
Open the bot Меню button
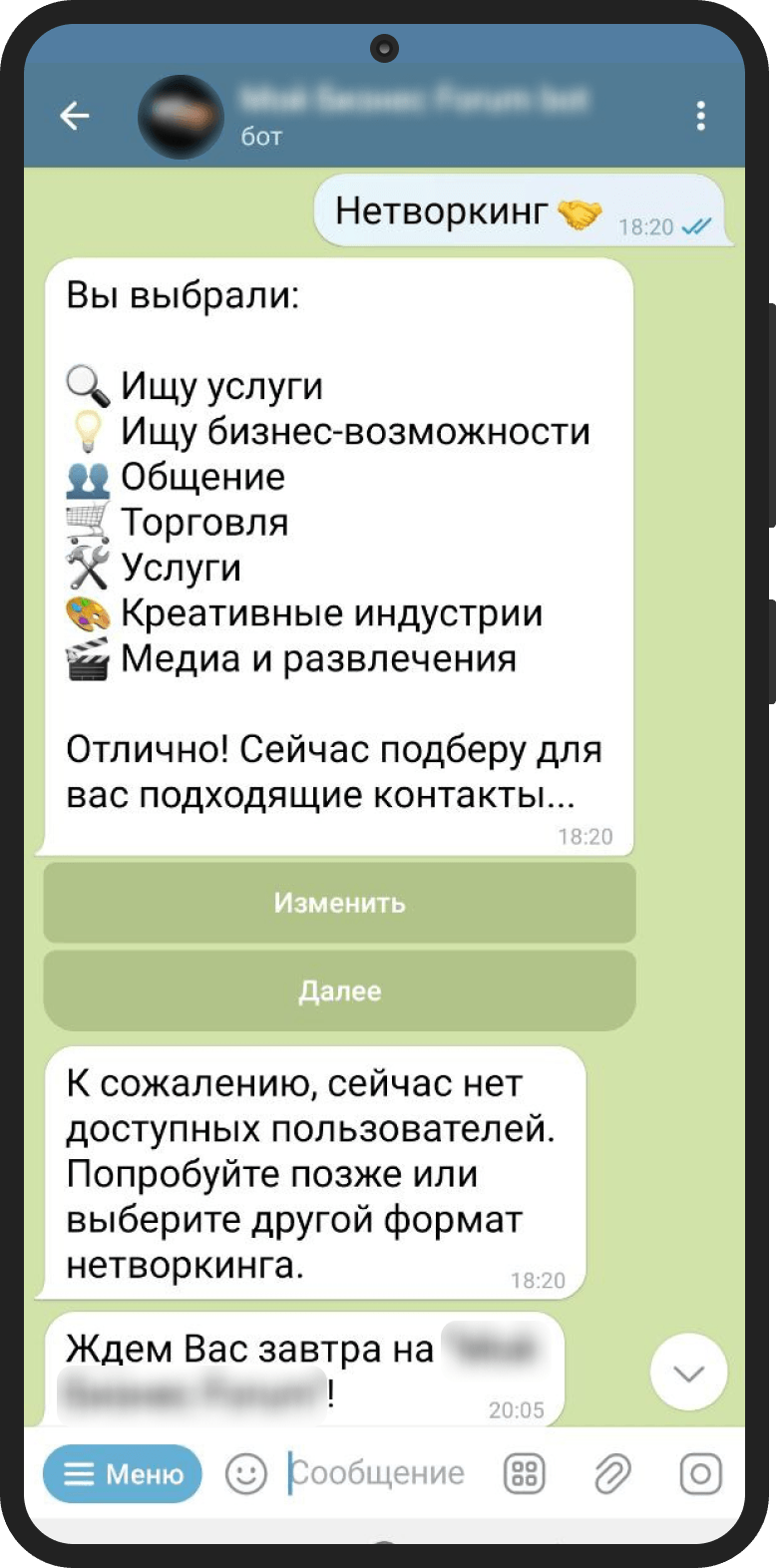[x=123, y=1473]
